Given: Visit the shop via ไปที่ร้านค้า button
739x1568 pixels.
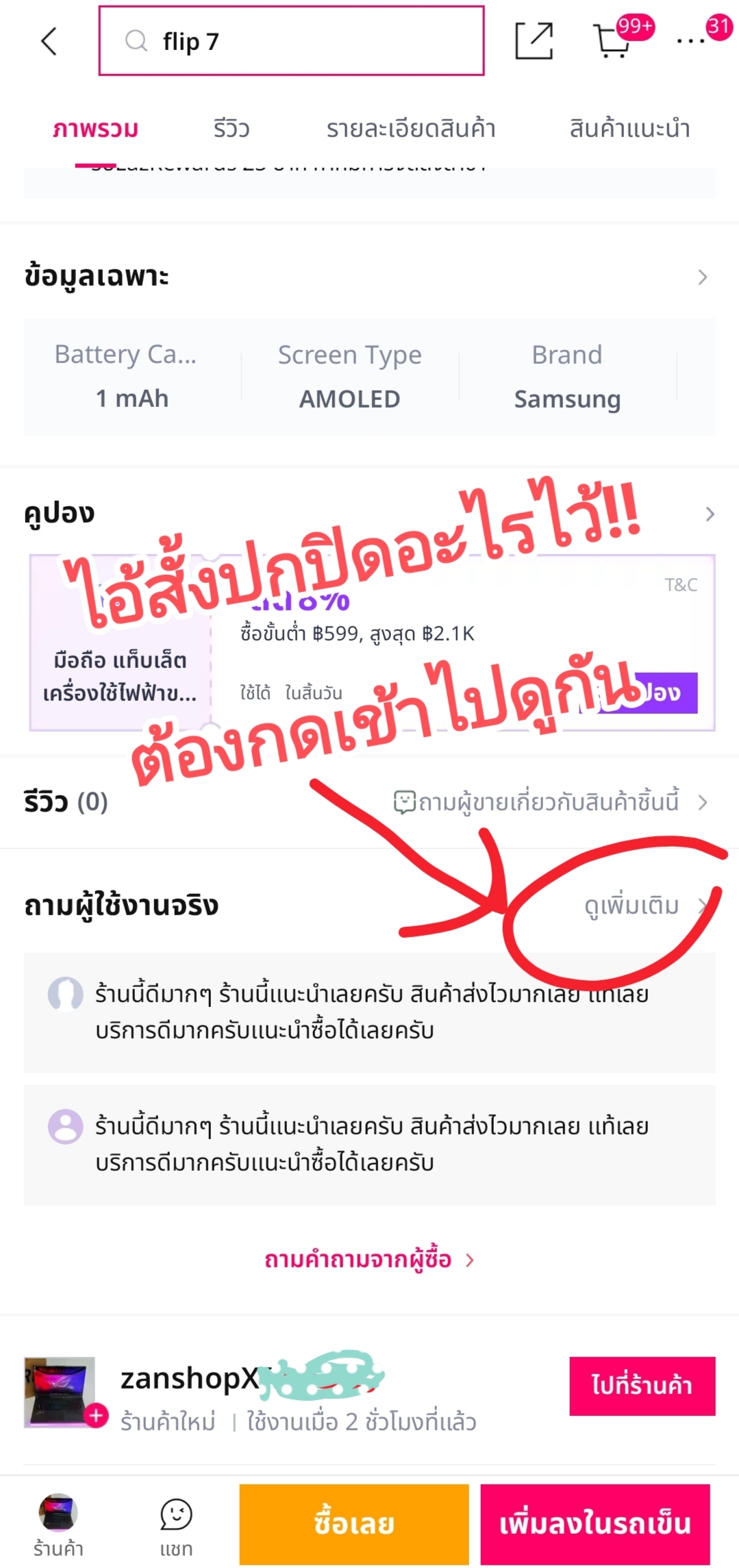Looking at the screenshot, I should click(642, 1386).
